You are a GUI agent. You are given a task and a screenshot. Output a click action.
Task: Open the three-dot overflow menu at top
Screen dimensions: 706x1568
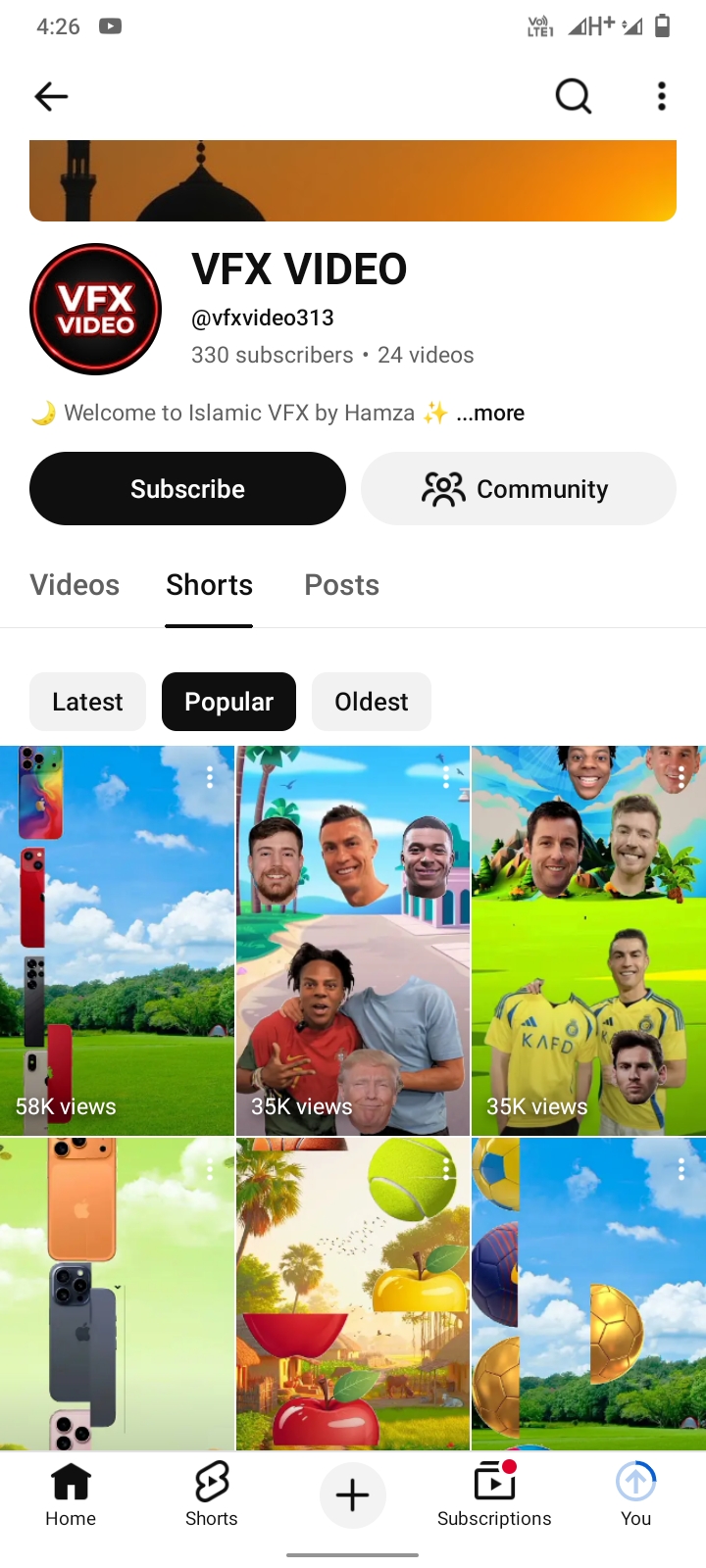click(662, 96)
